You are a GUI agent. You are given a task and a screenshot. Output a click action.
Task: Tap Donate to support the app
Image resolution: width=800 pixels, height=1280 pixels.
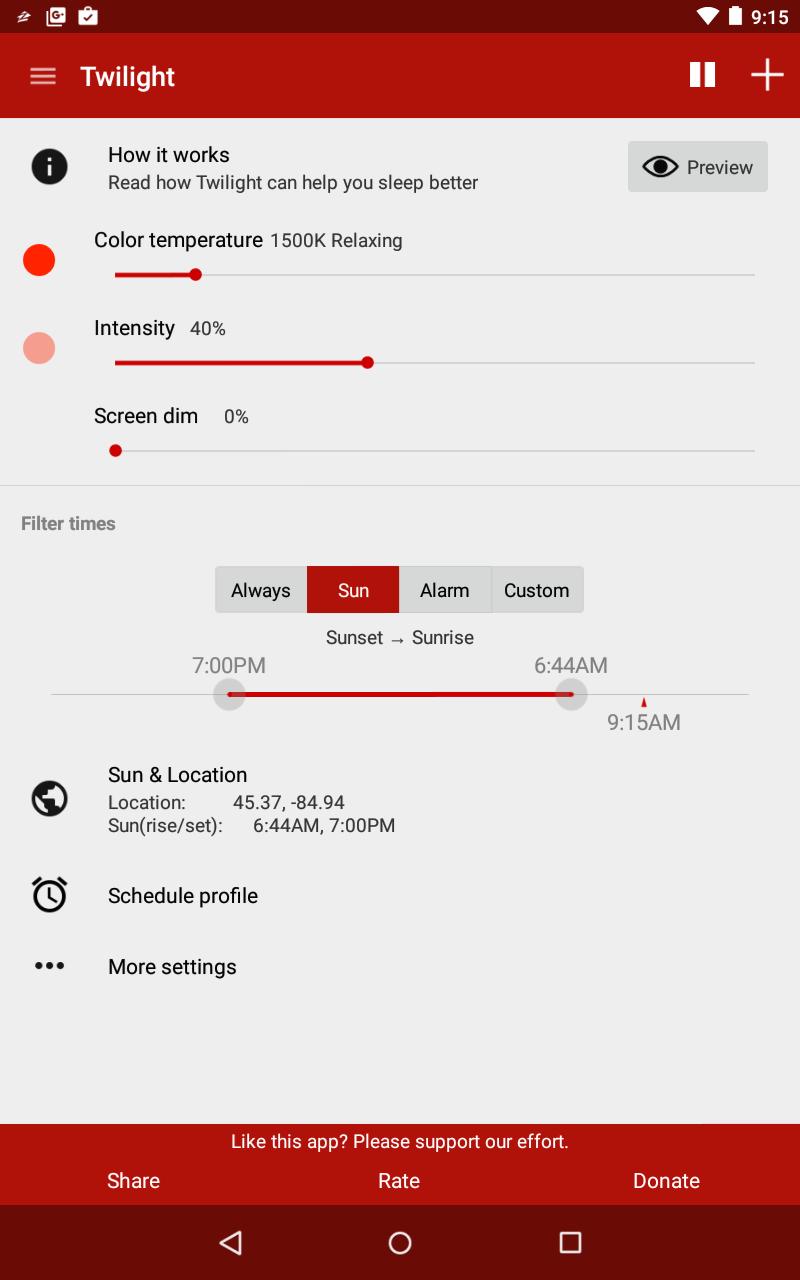point(666,1181)
